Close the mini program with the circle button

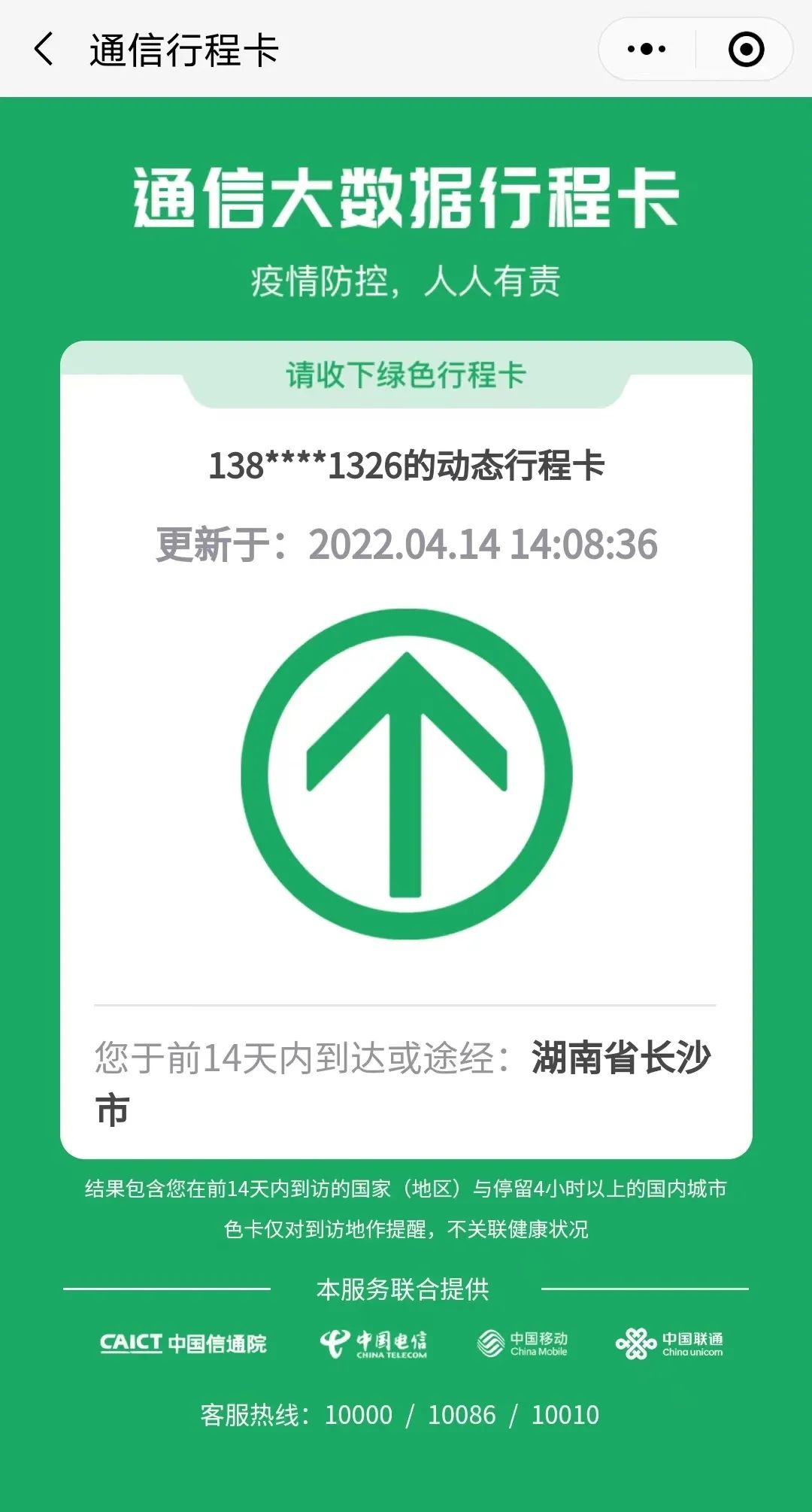746,50
